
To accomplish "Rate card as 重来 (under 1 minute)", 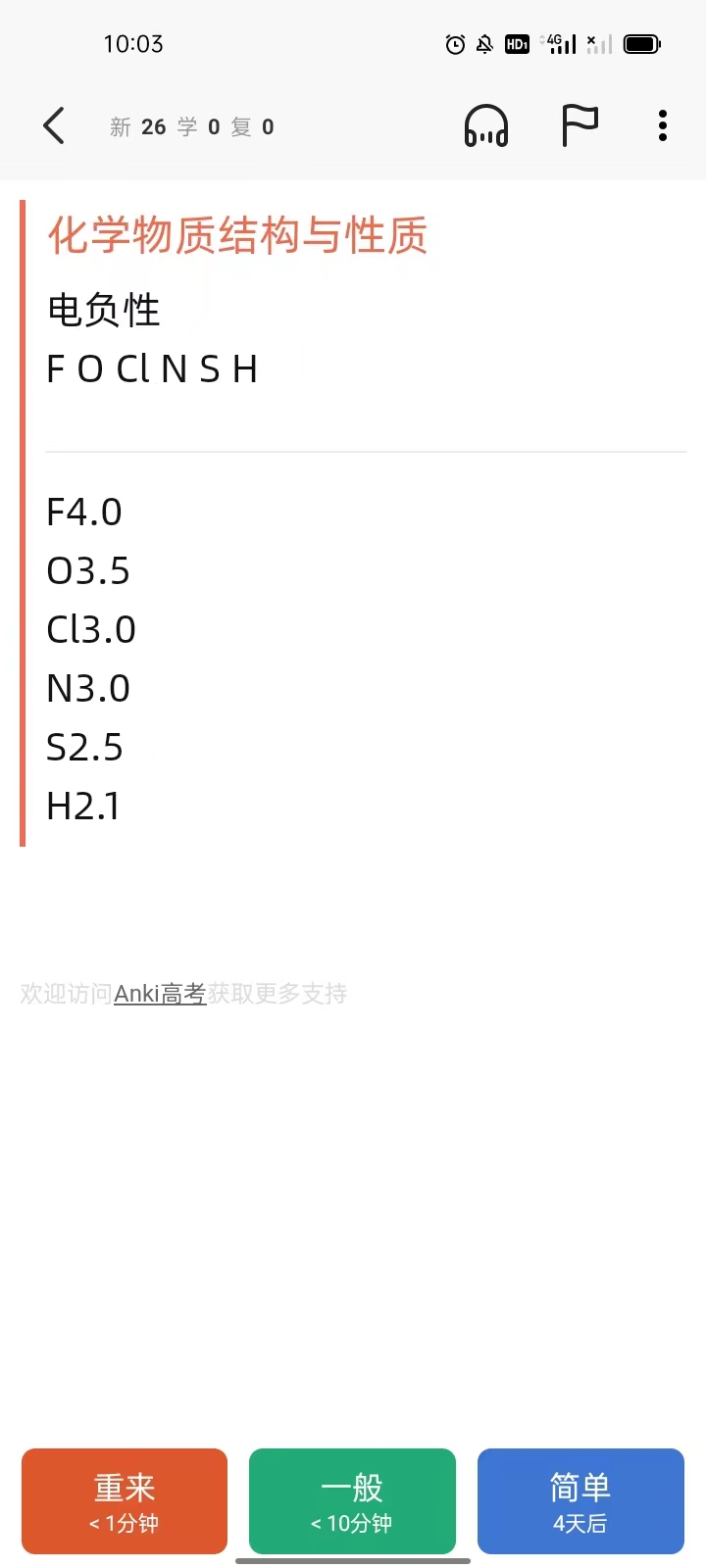I will [125, 1501].
